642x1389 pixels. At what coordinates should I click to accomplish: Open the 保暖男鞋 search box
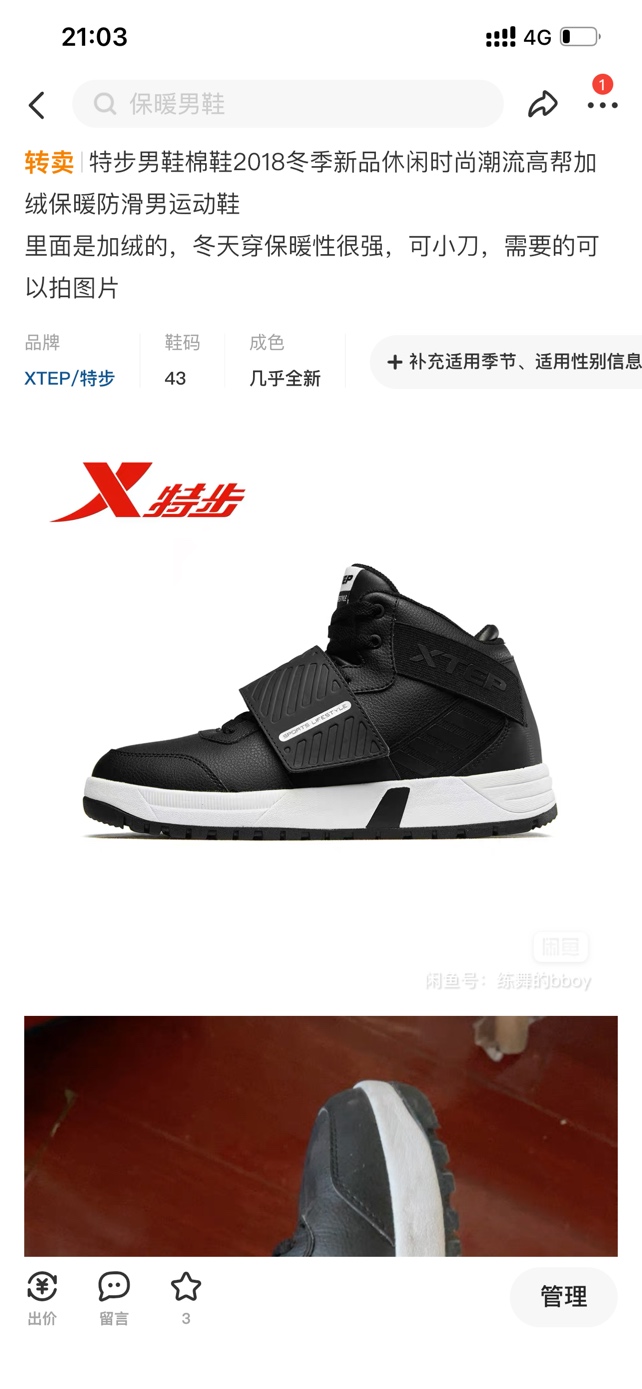[288, 104]
